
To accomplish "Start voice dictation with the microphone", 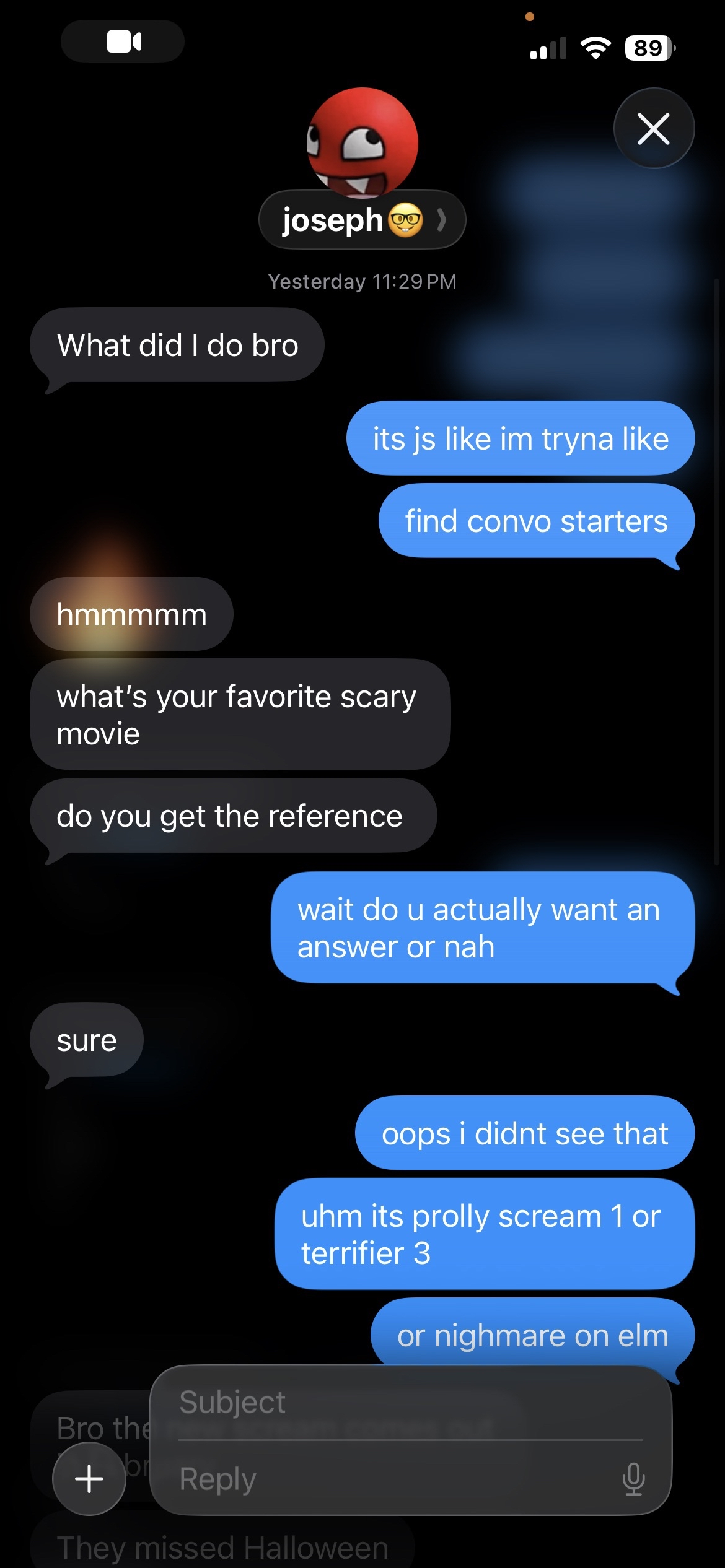I will [633, 1479].
